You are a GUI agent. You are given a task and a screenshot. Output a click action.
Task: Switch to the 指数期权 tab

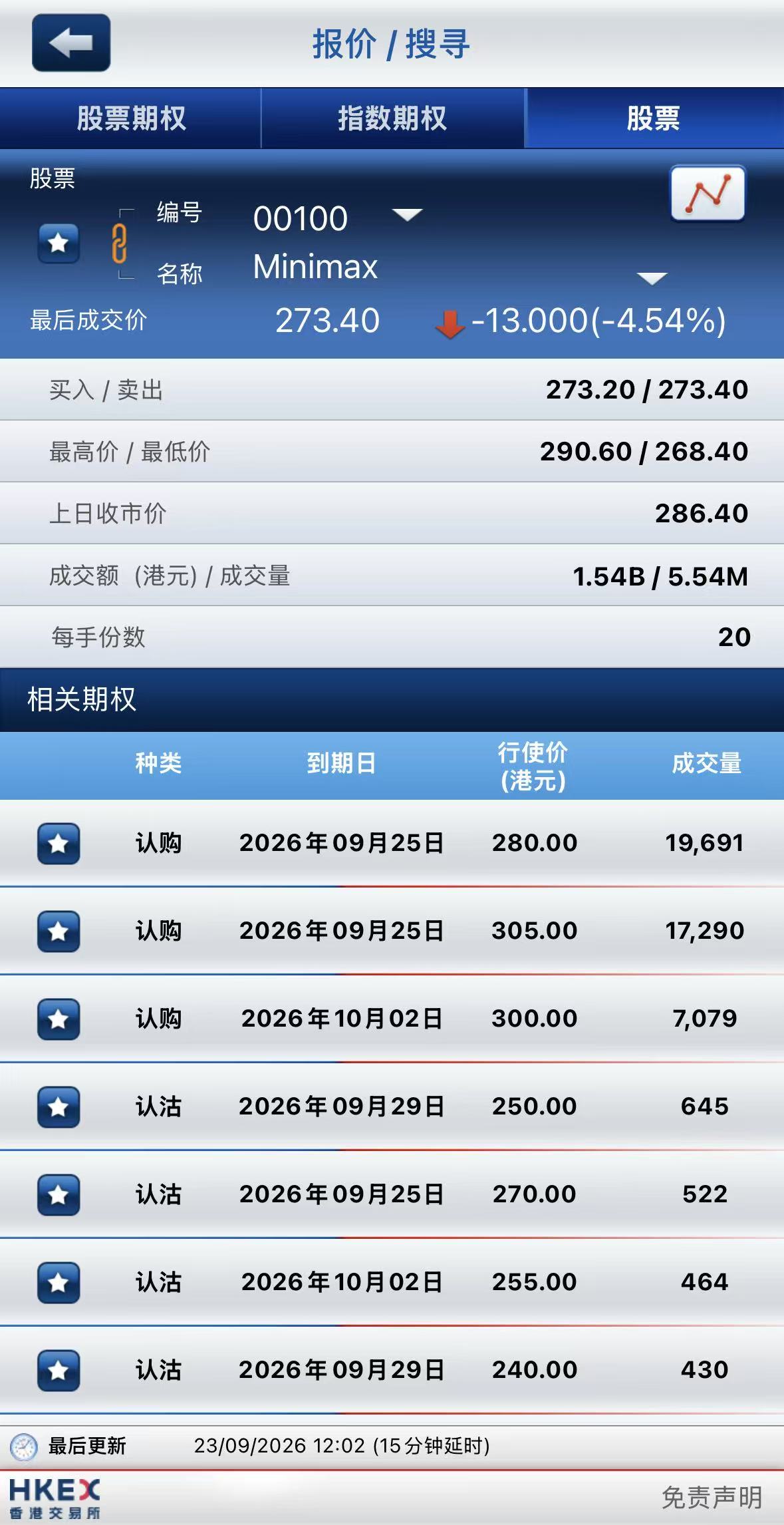pos(393,118)
